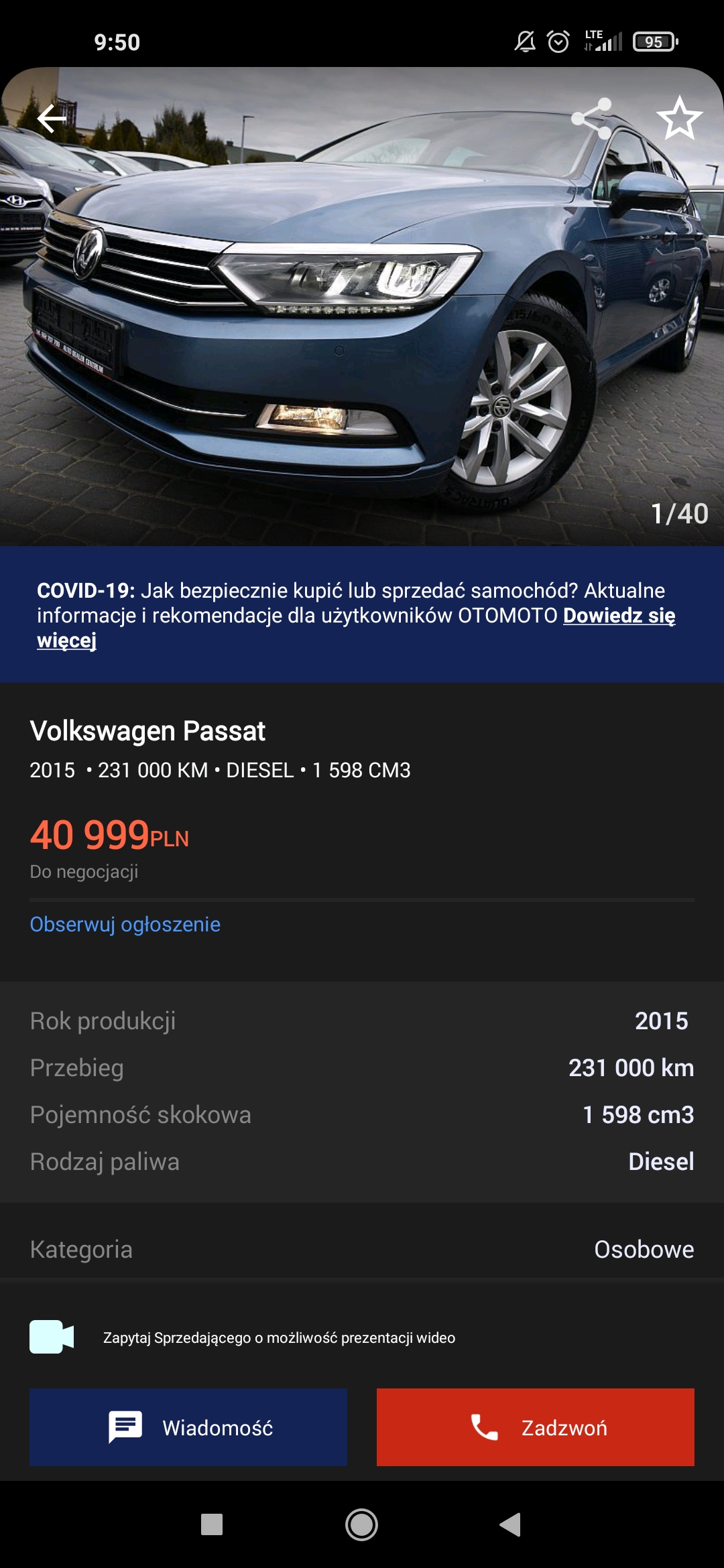Go back using the arrow icon
Screen dimensions: 724x1568
pos(52,119)
